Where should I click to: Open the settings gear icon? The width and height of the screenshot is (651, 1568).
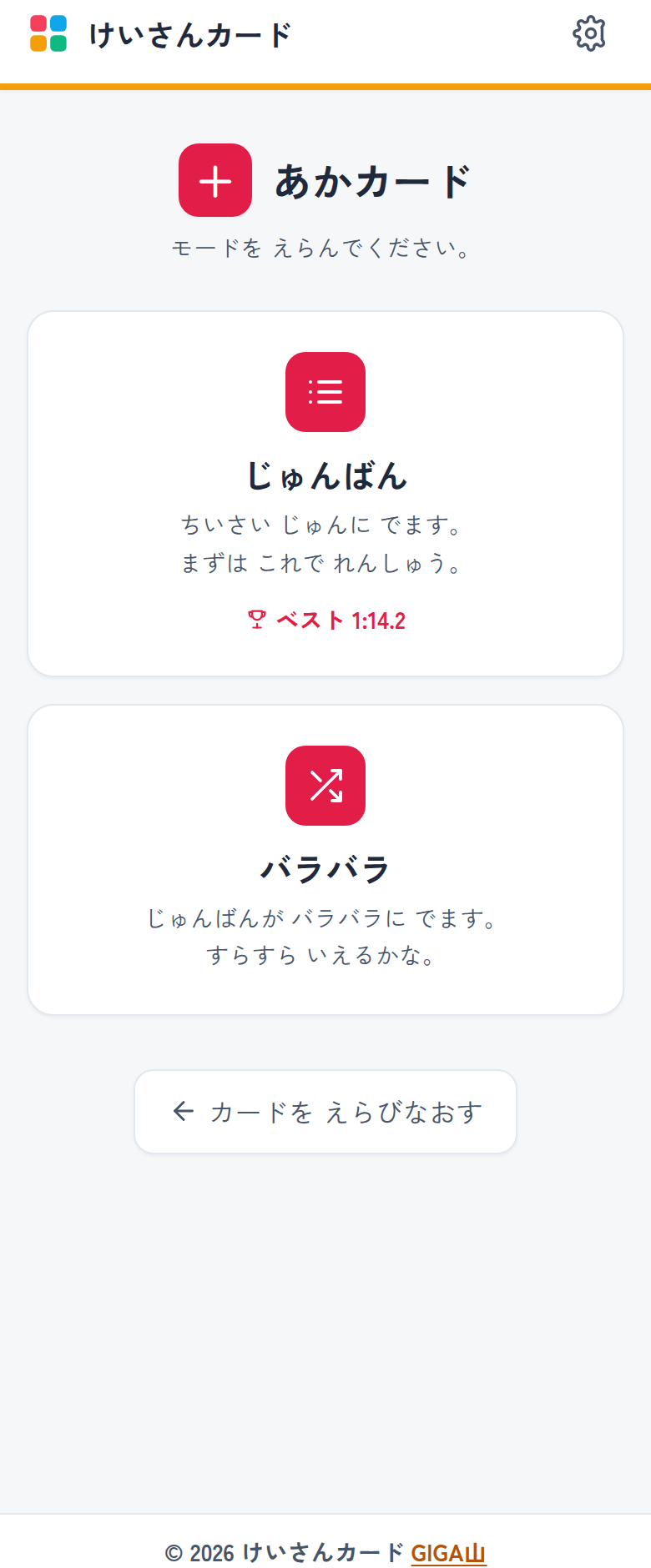pos(589,34)
